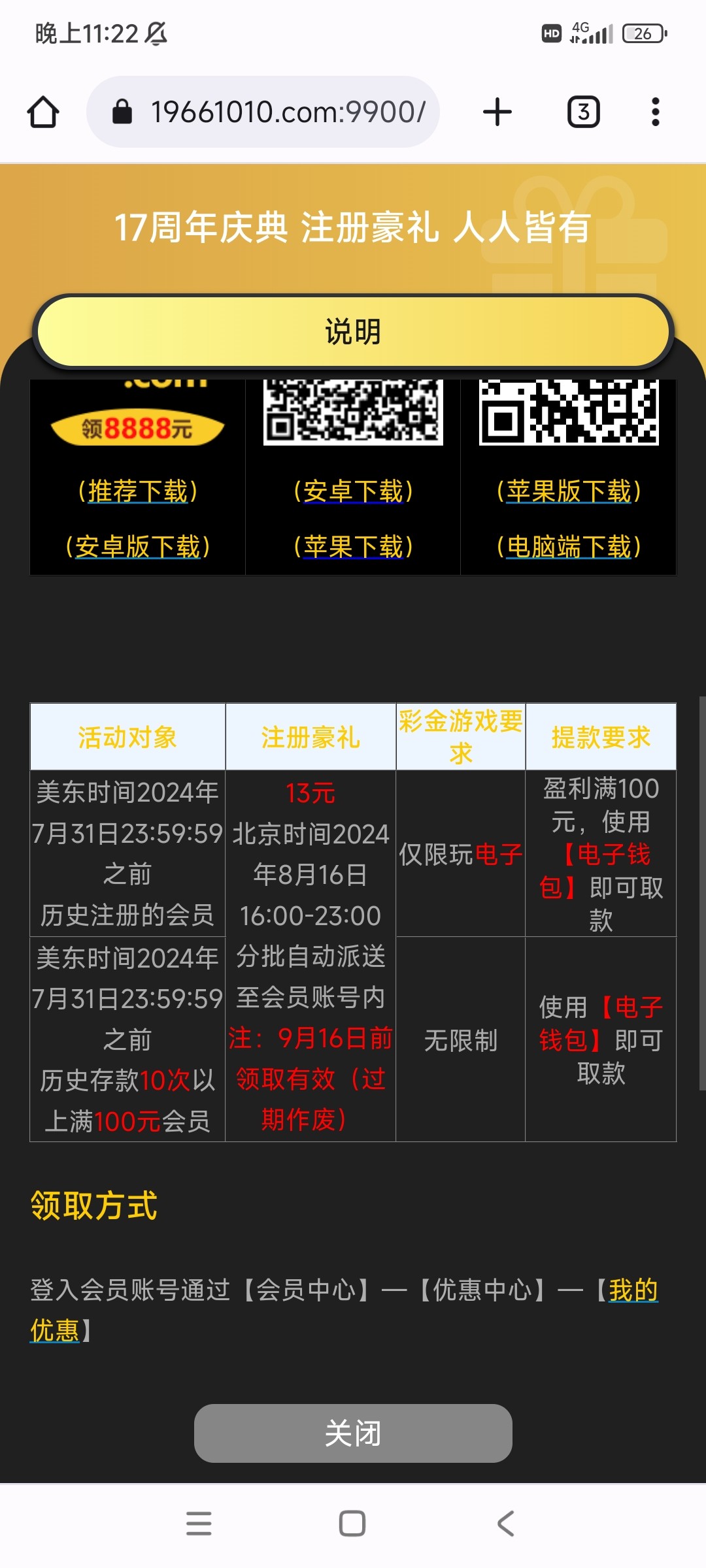The width and height of the screenshot is (706, 1568).
Task: Open the browser home icon
Action: [42, 111]
